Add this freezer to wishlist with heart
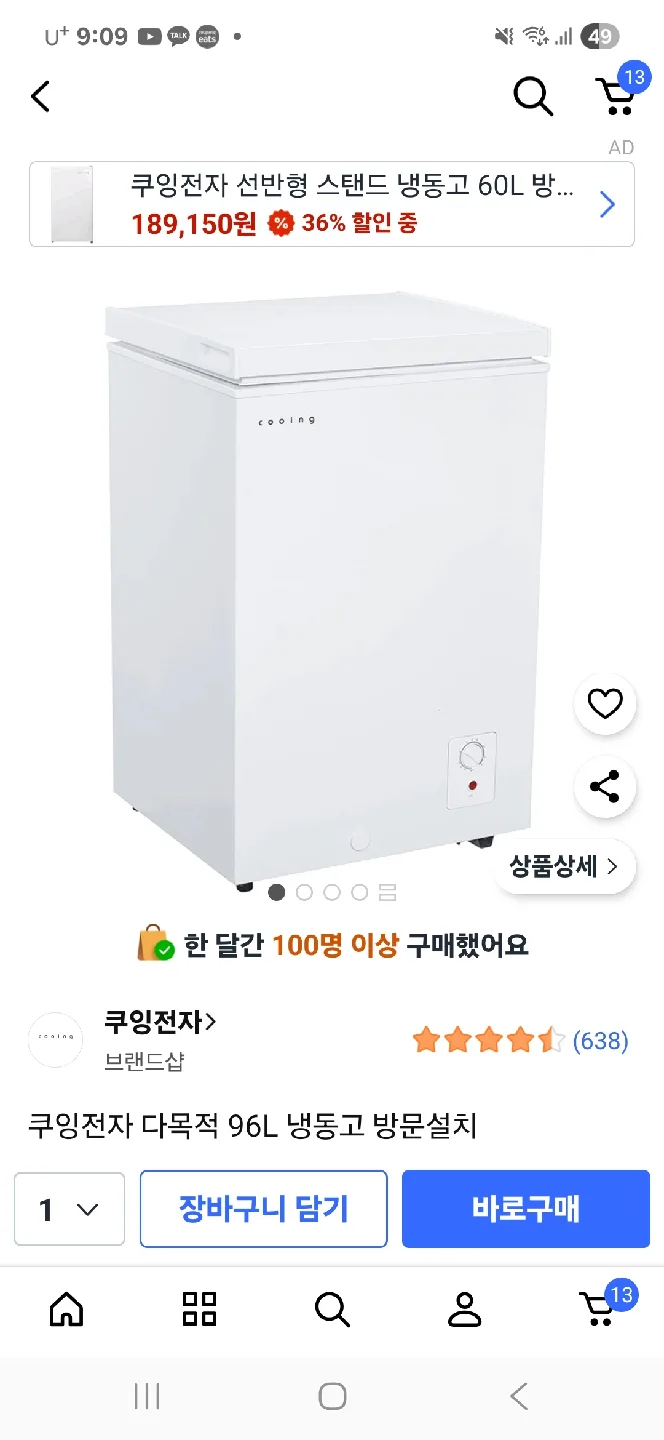 [x=605, y=705]
